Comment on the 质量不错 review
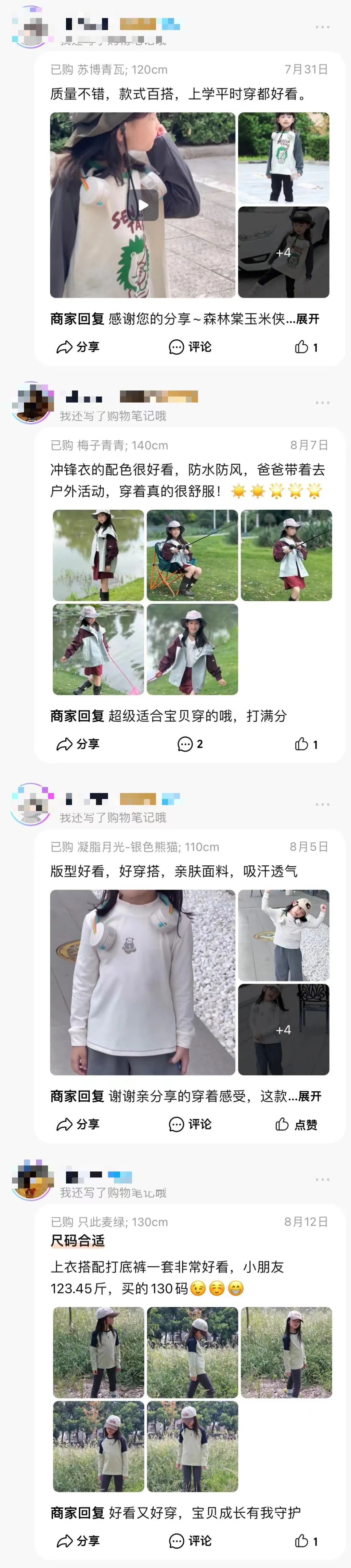The image size is (351, 1568). [x=190, y=347]
